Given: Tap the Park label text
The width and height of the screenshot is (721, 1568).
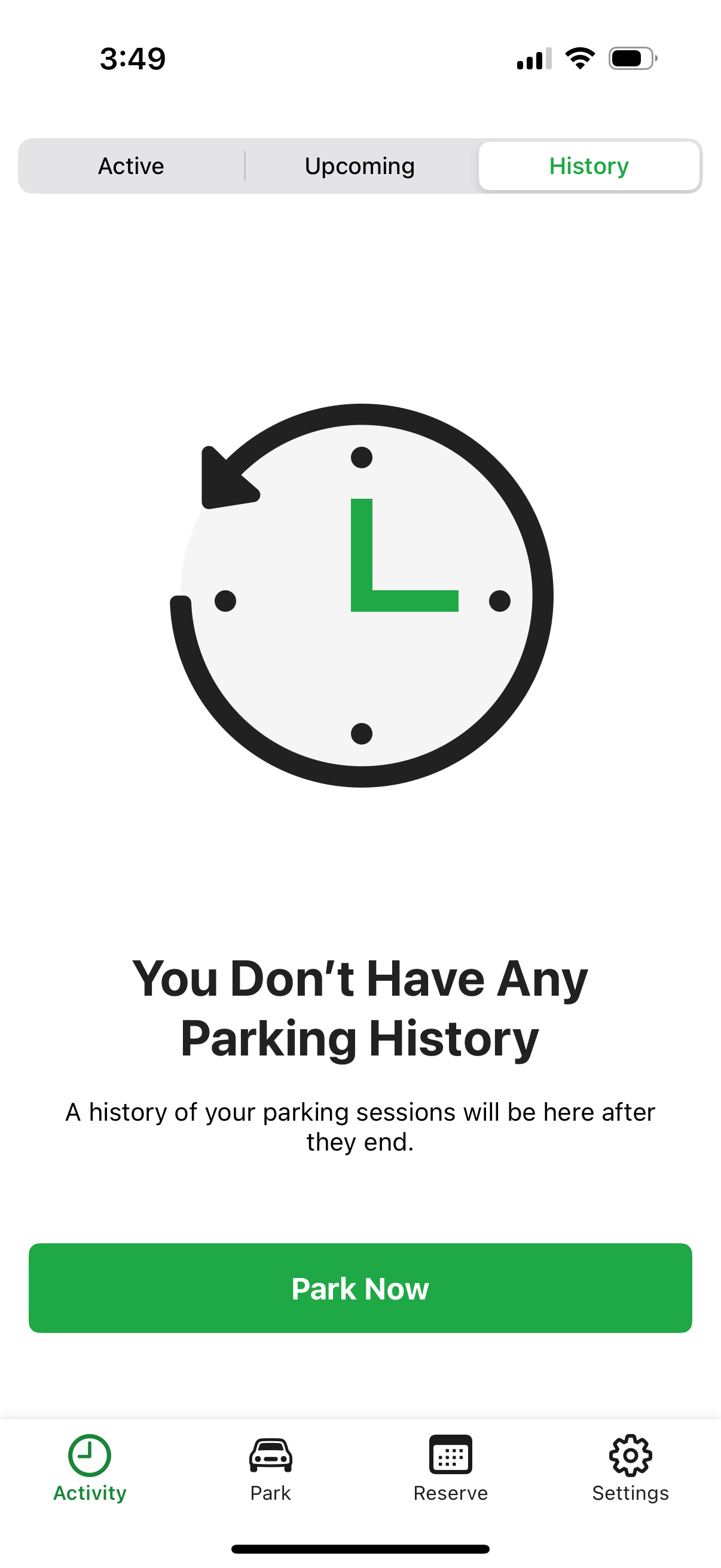Looking at the screenshot, I should (270, 1493).
